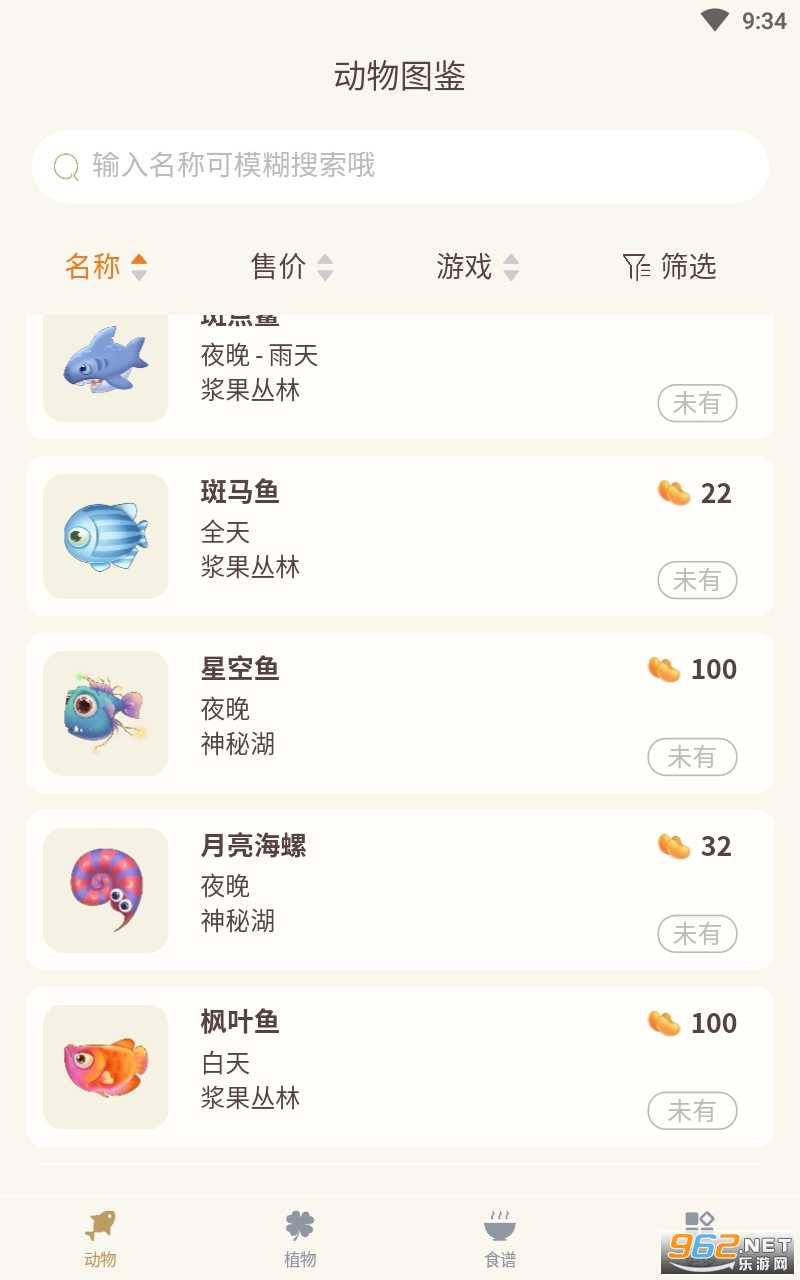
Task: Sort animals by 售价
Action: point(291,267)
